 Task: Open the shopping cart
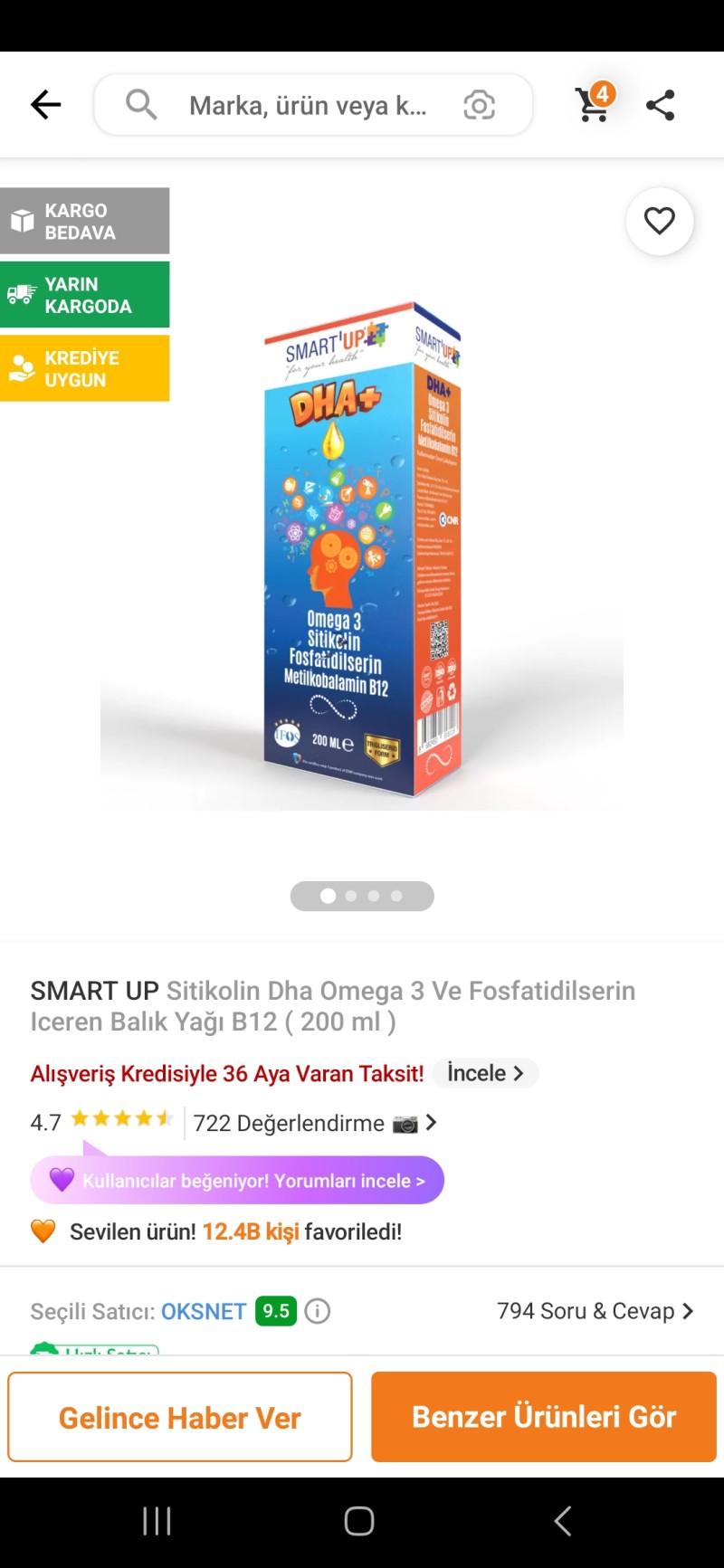(x=594, y=103)
